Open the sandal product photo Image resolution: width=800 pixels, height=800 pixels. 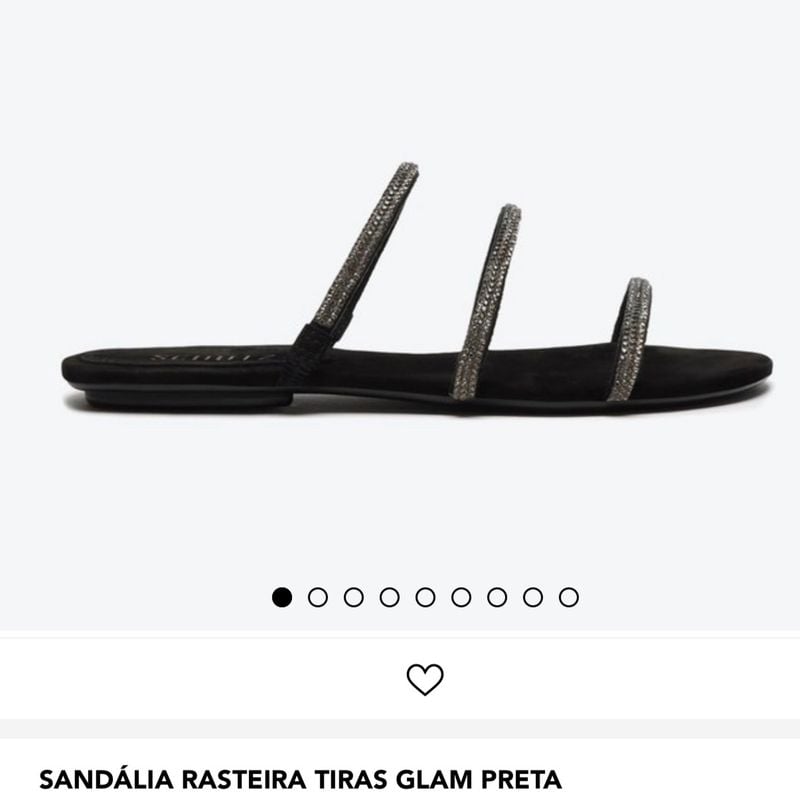(415, 300)
